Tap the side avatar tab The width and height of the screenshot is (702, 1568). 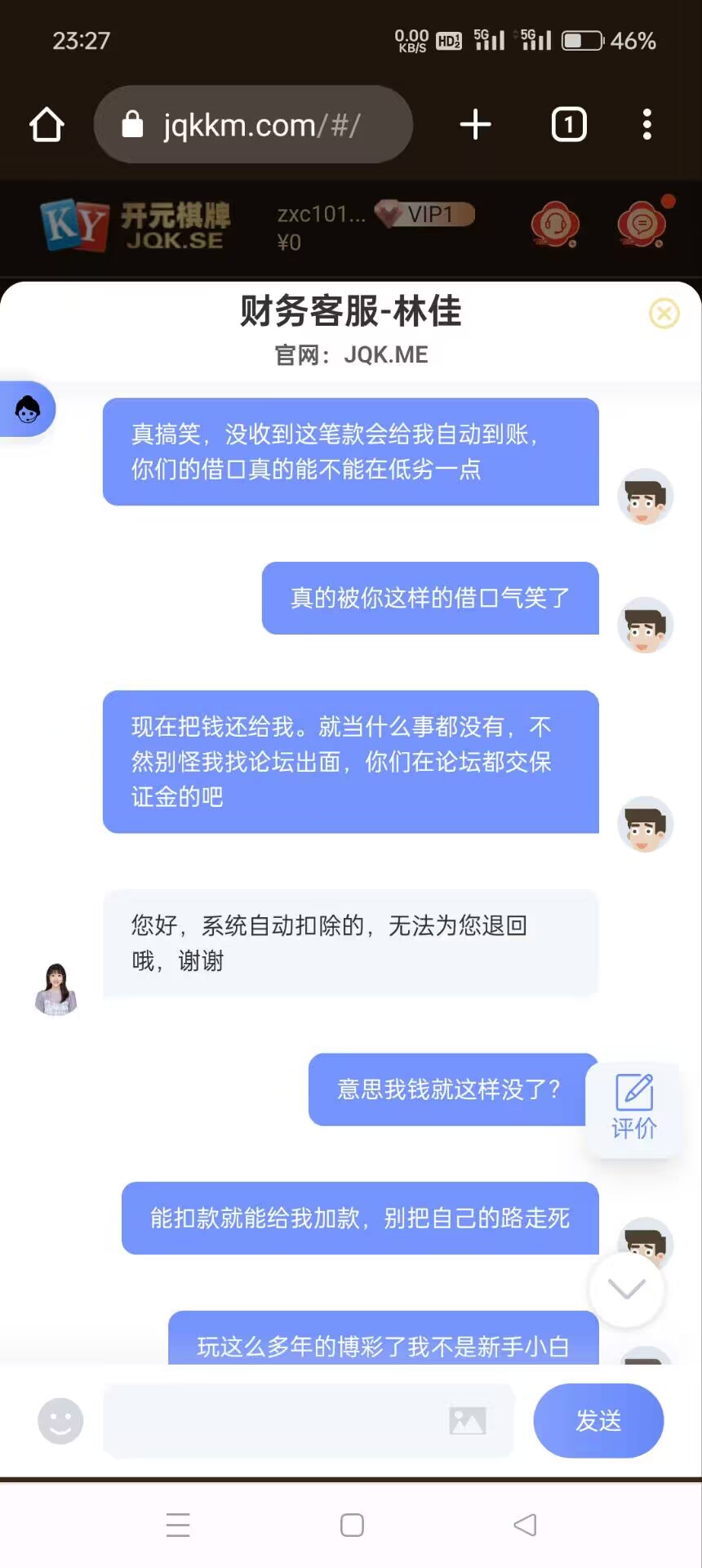tap(27, 409)
